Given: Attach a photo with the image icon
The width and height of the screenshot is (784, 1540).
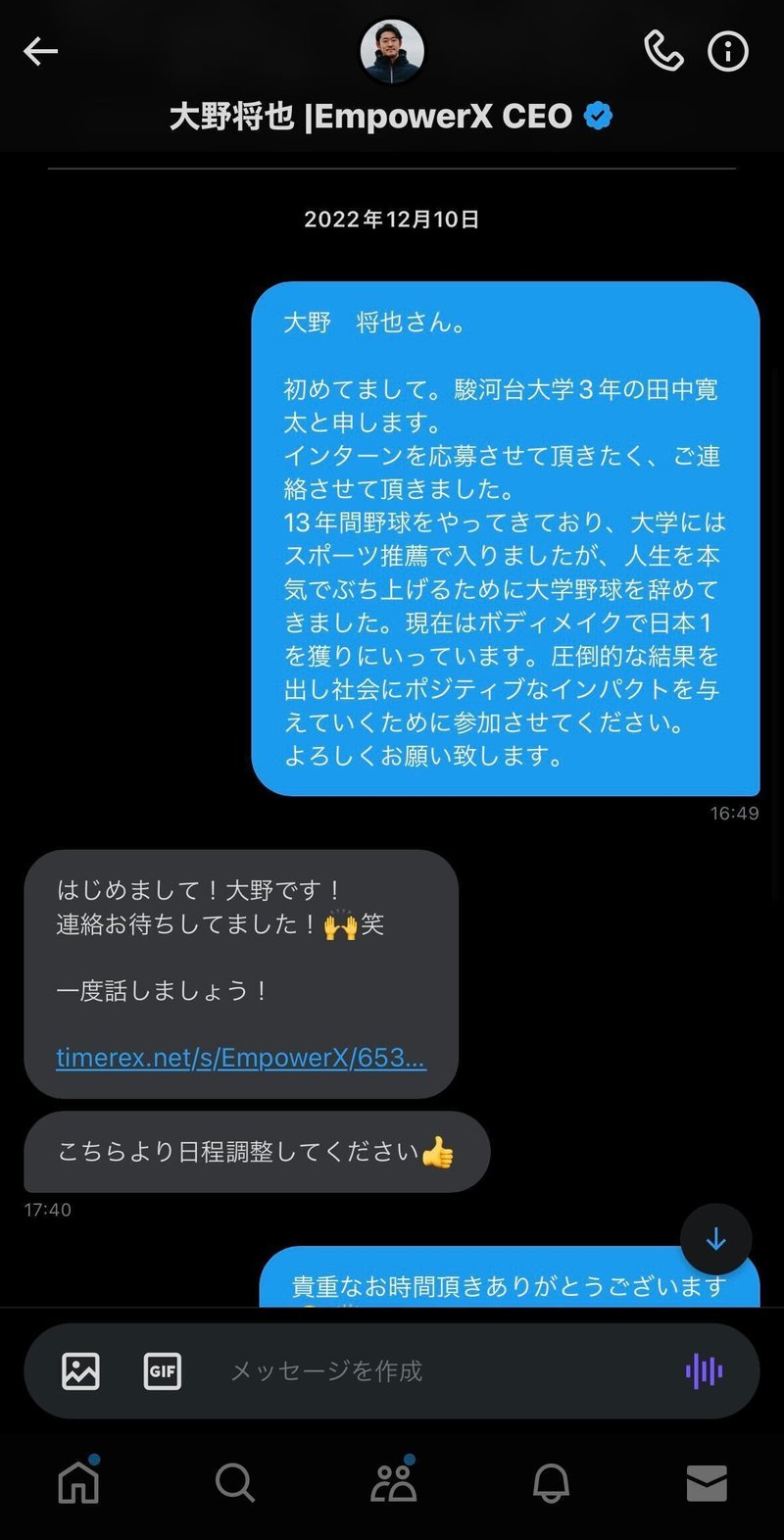Looking at the screenshot, I should point(78,1371).
